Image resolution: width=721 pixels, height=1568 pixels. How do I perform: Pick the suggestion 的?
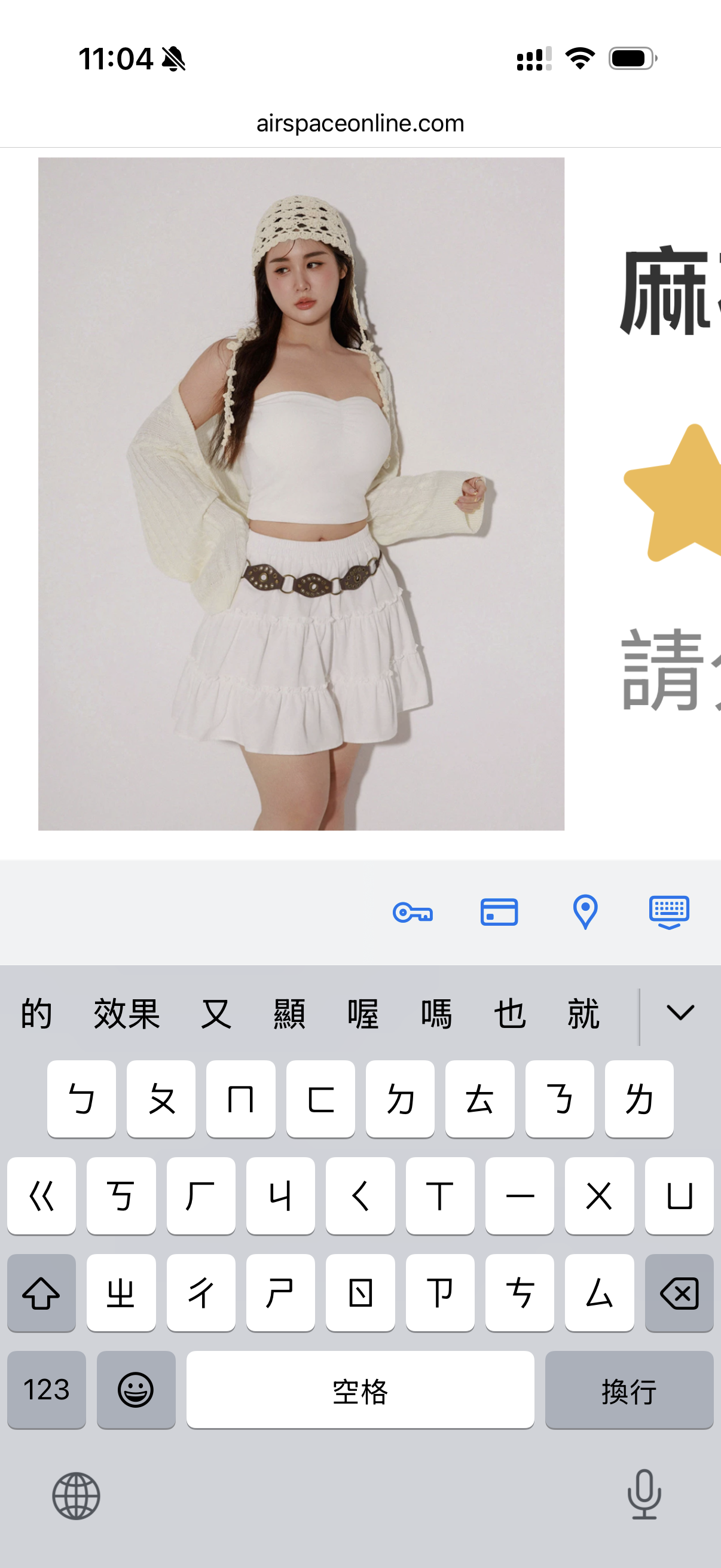[36, 1014]
